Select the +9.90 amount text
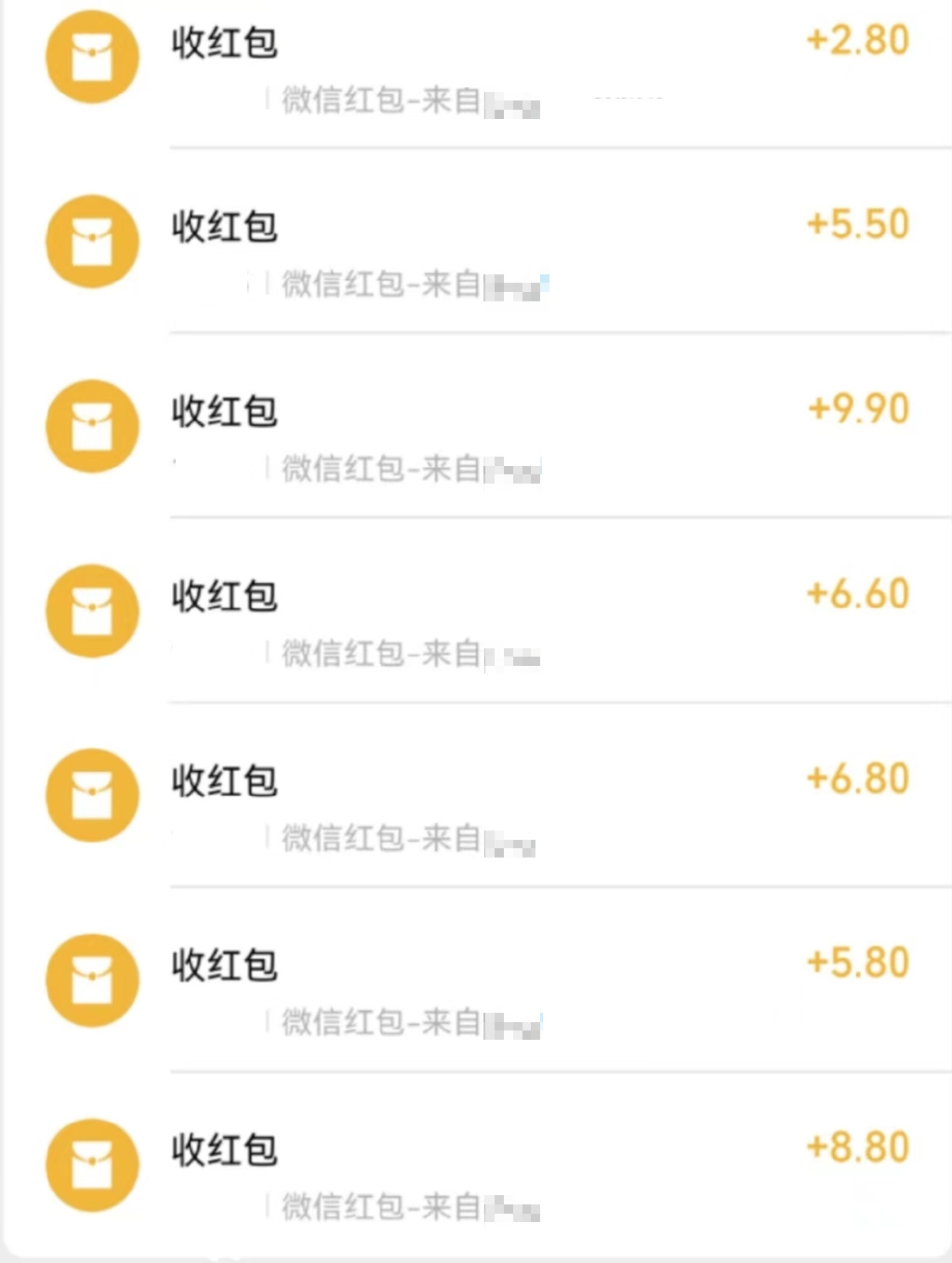This screenshot has width=952, height=1263. [857, 407]
